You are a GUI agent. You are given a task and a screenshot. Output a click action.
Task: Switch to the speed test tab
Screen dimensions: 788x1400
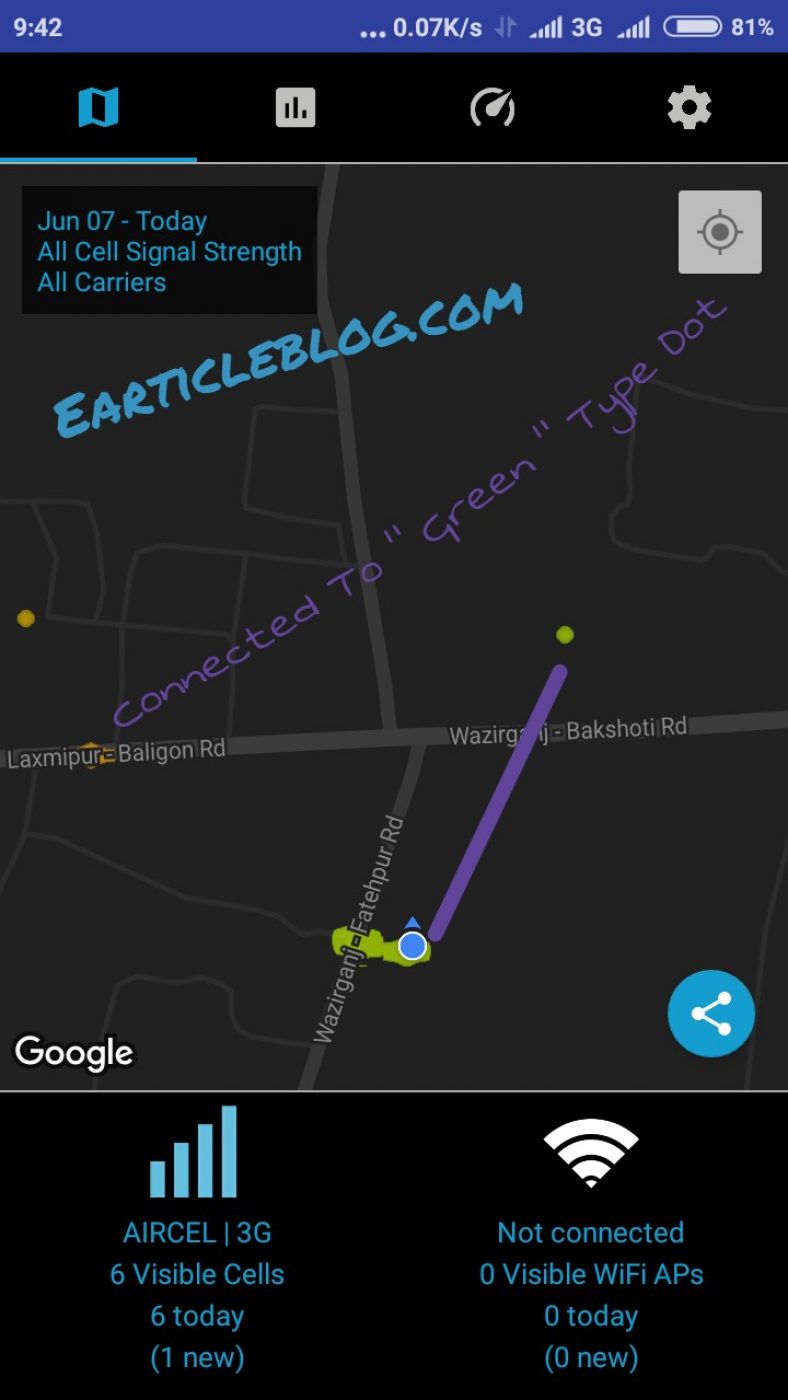coord(492,107)
